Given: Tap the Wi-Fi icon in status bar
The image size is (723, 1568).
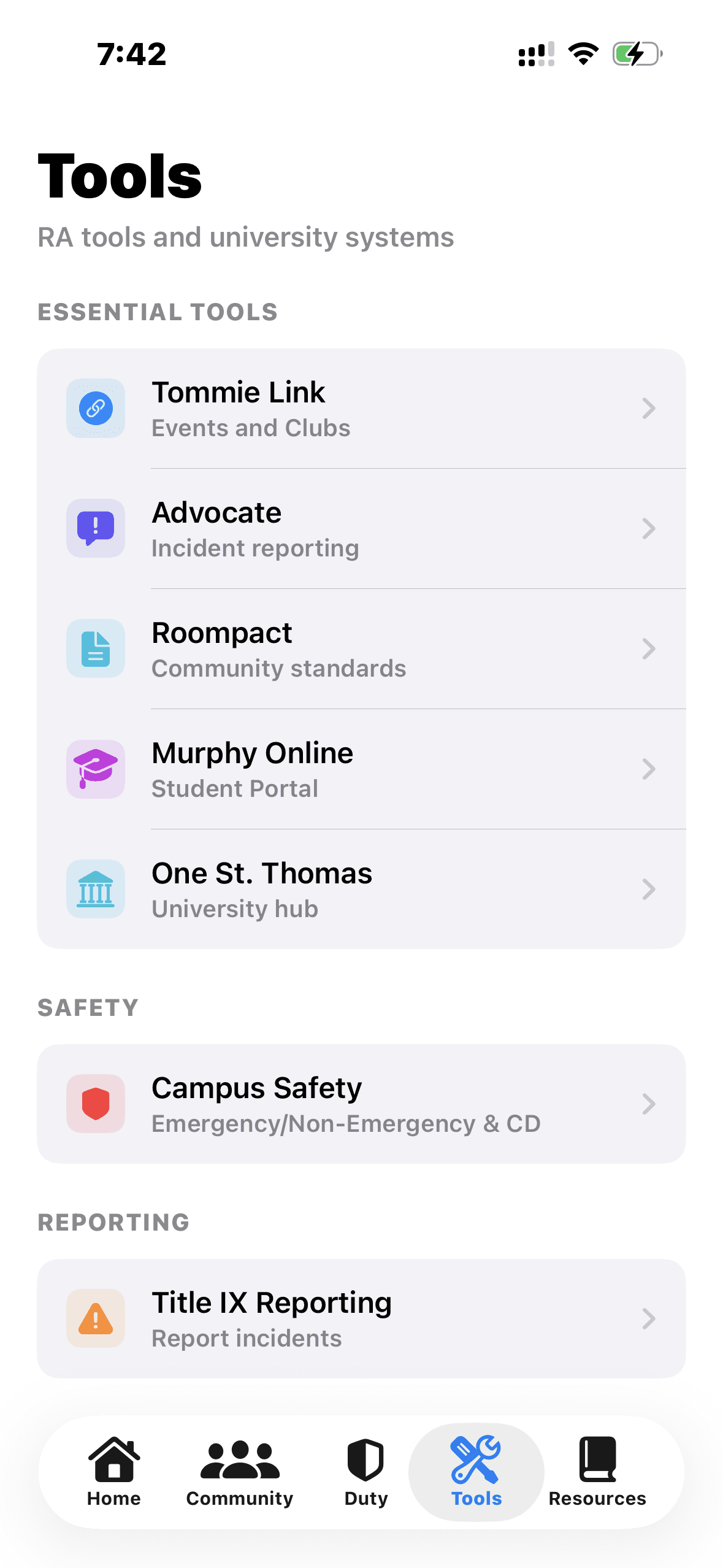Looking at the screenshot, I should coord(583,54).
